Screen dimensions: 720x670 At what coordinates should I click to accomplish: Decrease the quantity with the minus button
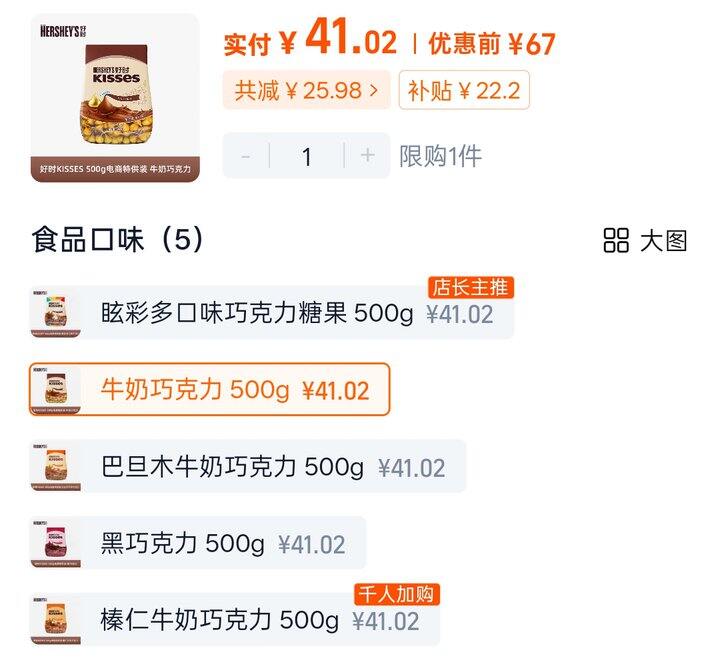pos(246,156)
